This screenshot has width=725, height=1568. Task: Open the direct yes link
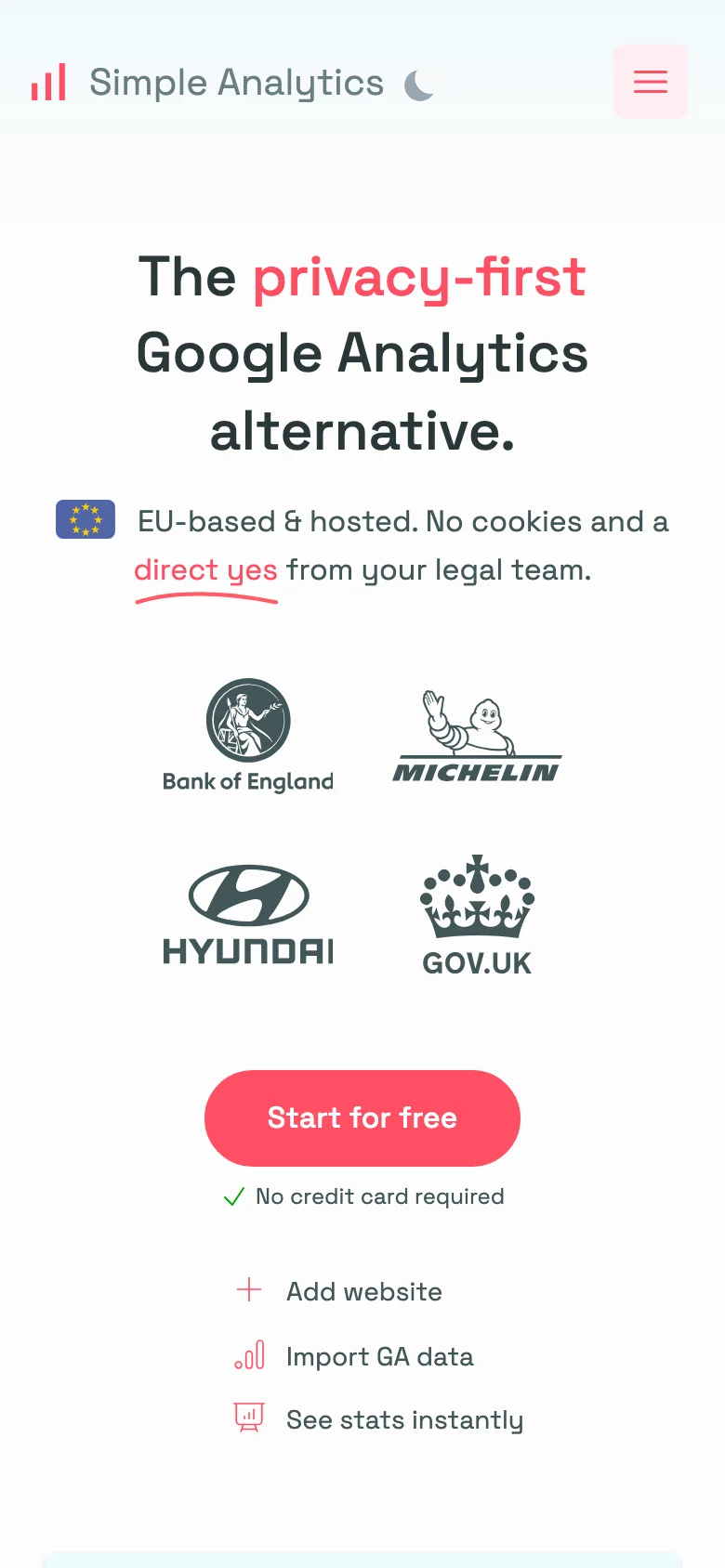[205, 569]
